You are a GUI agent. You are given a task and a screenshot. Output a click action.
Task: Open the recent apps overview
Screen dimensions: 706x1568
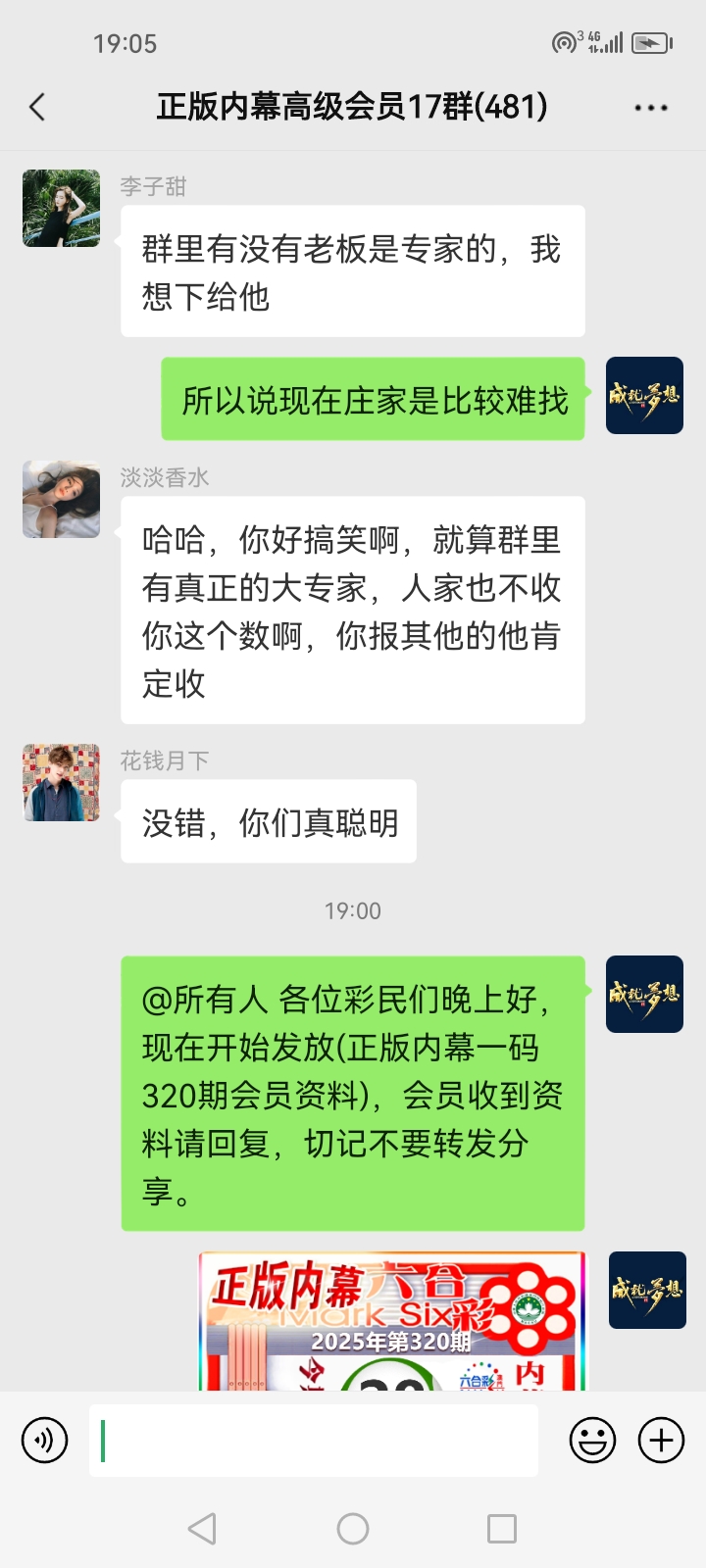tap(502, 1529)
